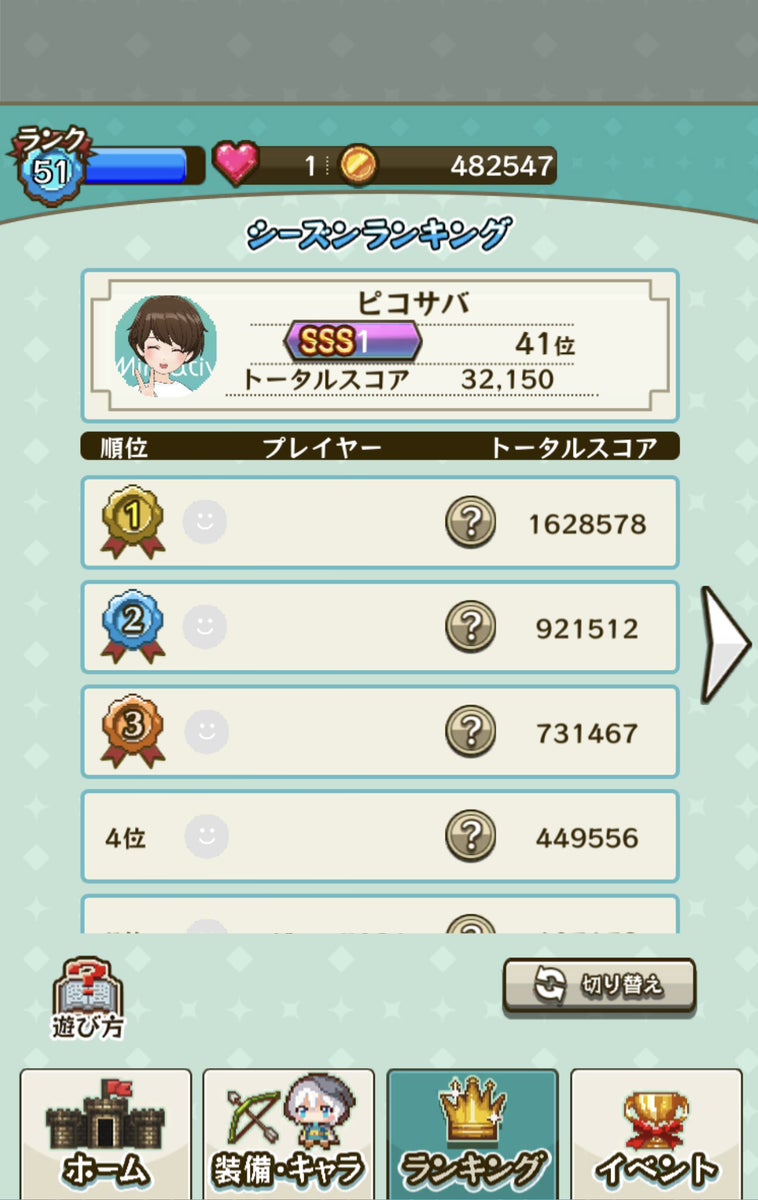The width and height of the screenshot is (758, 1200).
Task: Open the イベント tab
Action: pyautogui.click(x=656, y=1135)
